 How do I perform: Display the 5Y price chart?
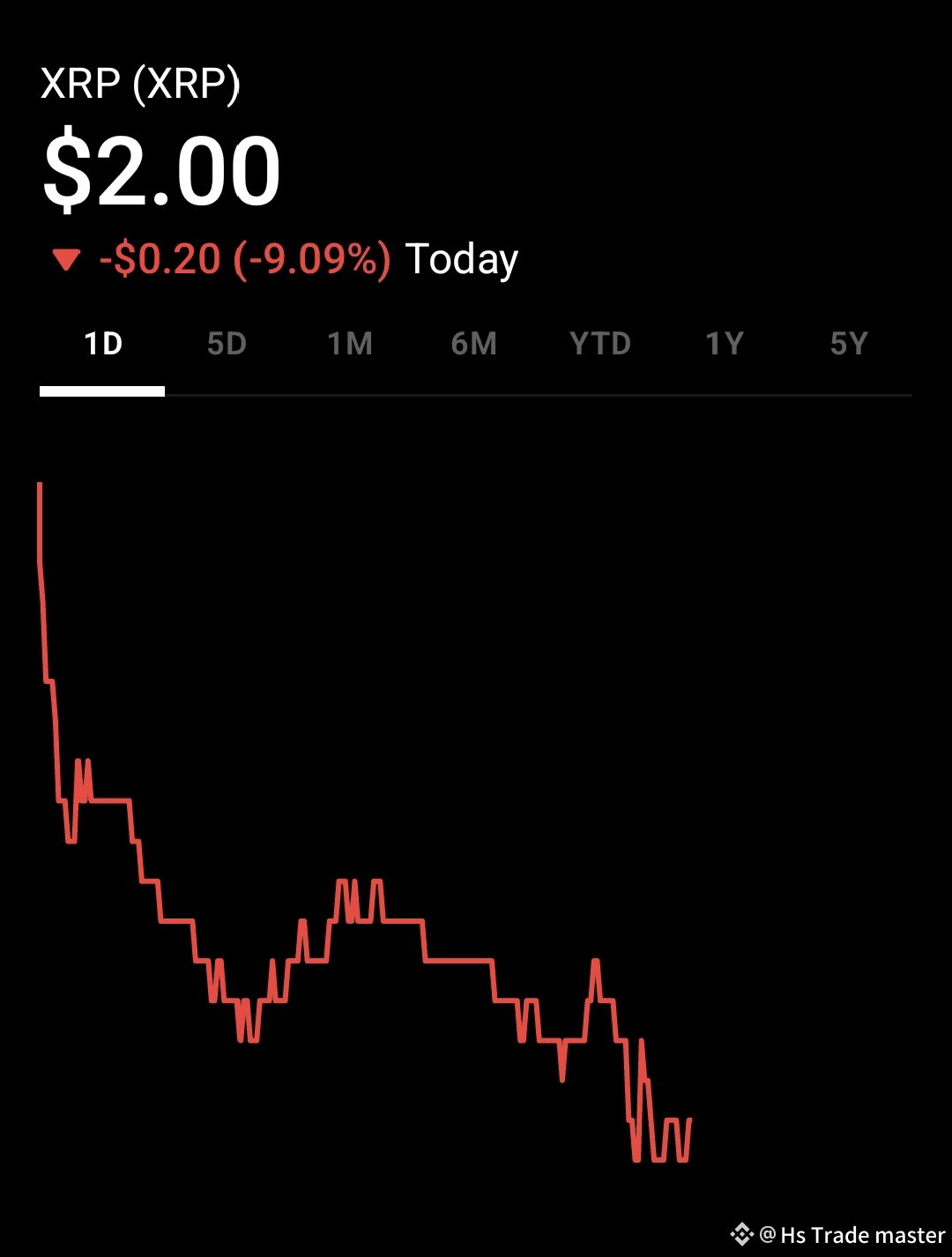pyautogui.click(x=849, y=344)
